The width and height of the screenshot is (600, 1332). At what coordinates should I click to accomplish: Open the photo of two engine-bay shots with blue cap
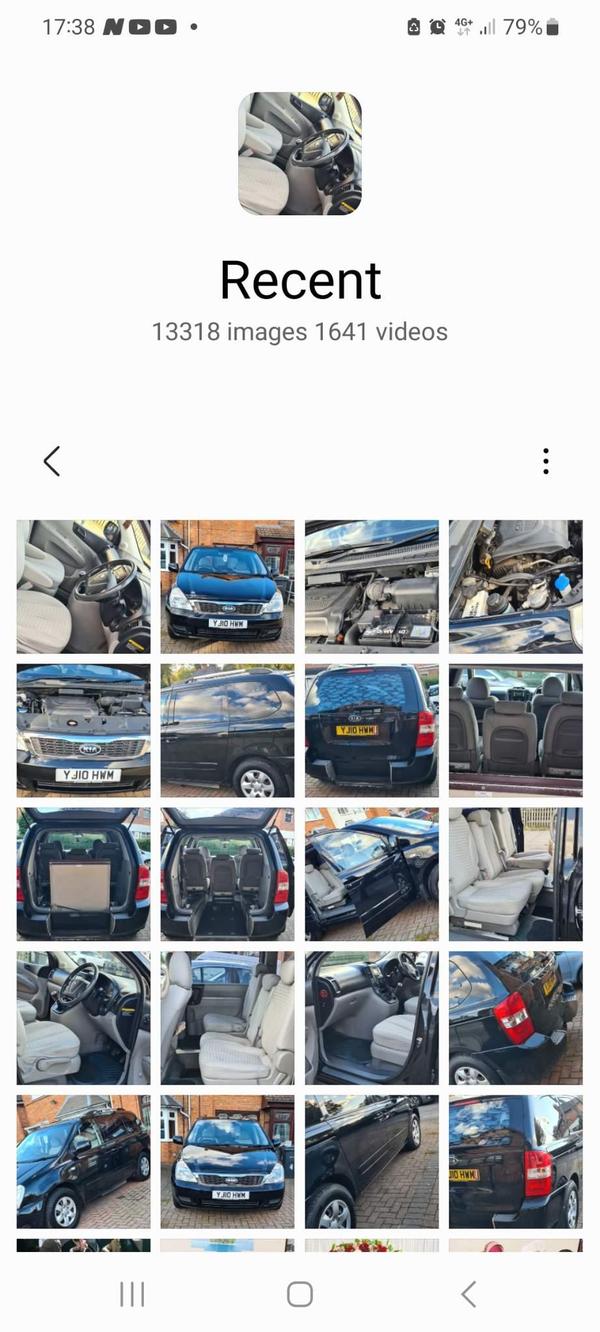(x=515, y=586)
